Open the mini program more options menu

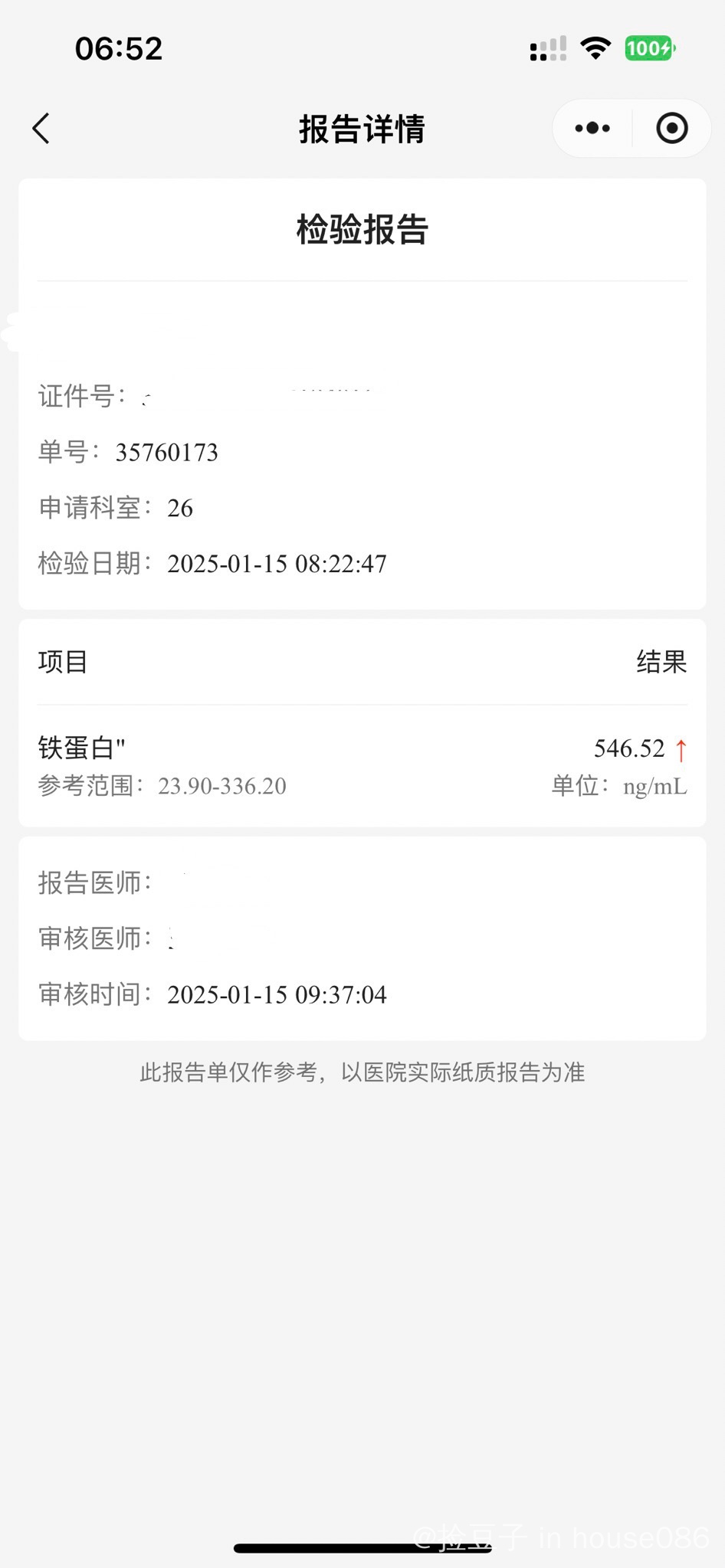(592, 129)
